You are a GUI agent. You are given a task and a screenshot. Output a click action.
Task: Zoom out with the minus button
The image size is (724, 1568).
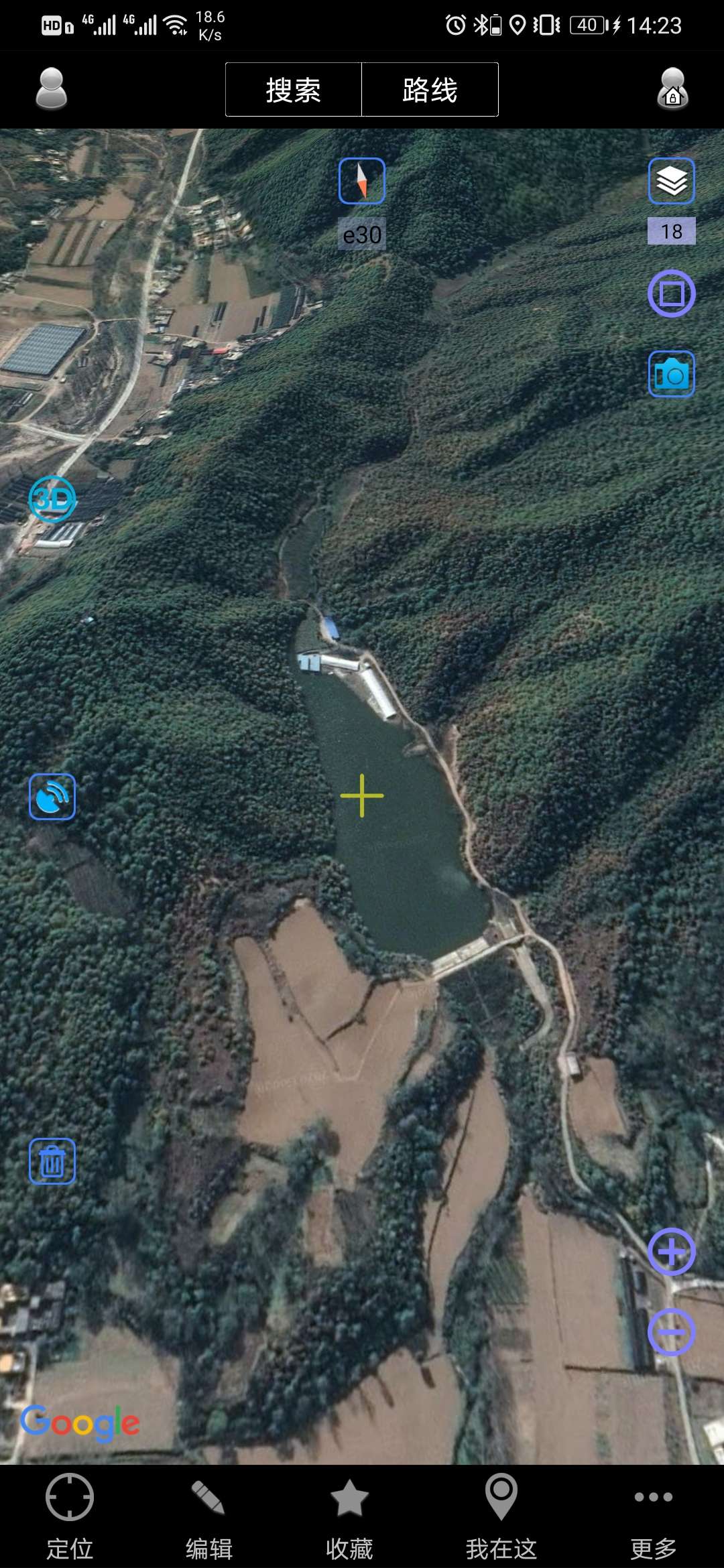click(671, 1332)
